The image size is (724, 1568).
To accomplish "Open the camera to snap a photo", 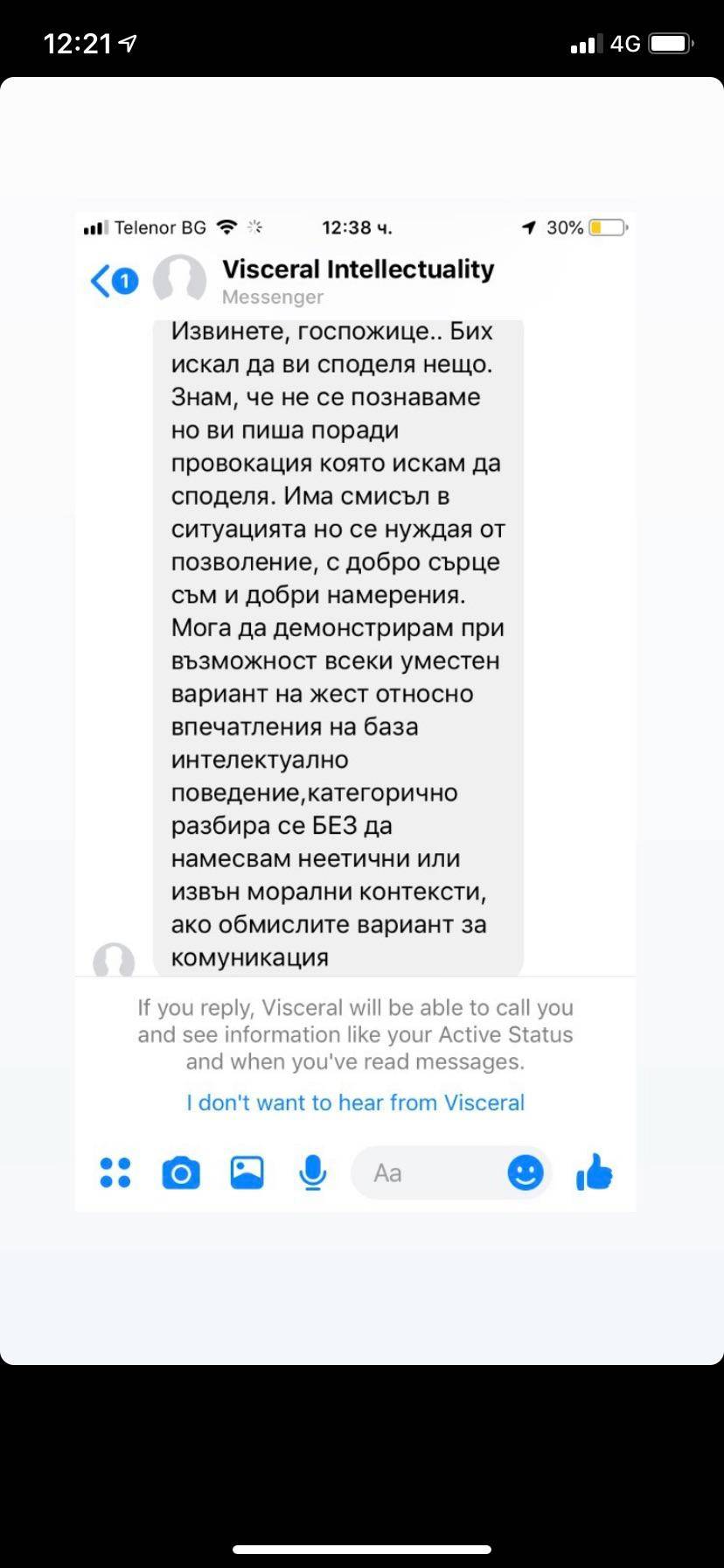I will (181, 1173).
